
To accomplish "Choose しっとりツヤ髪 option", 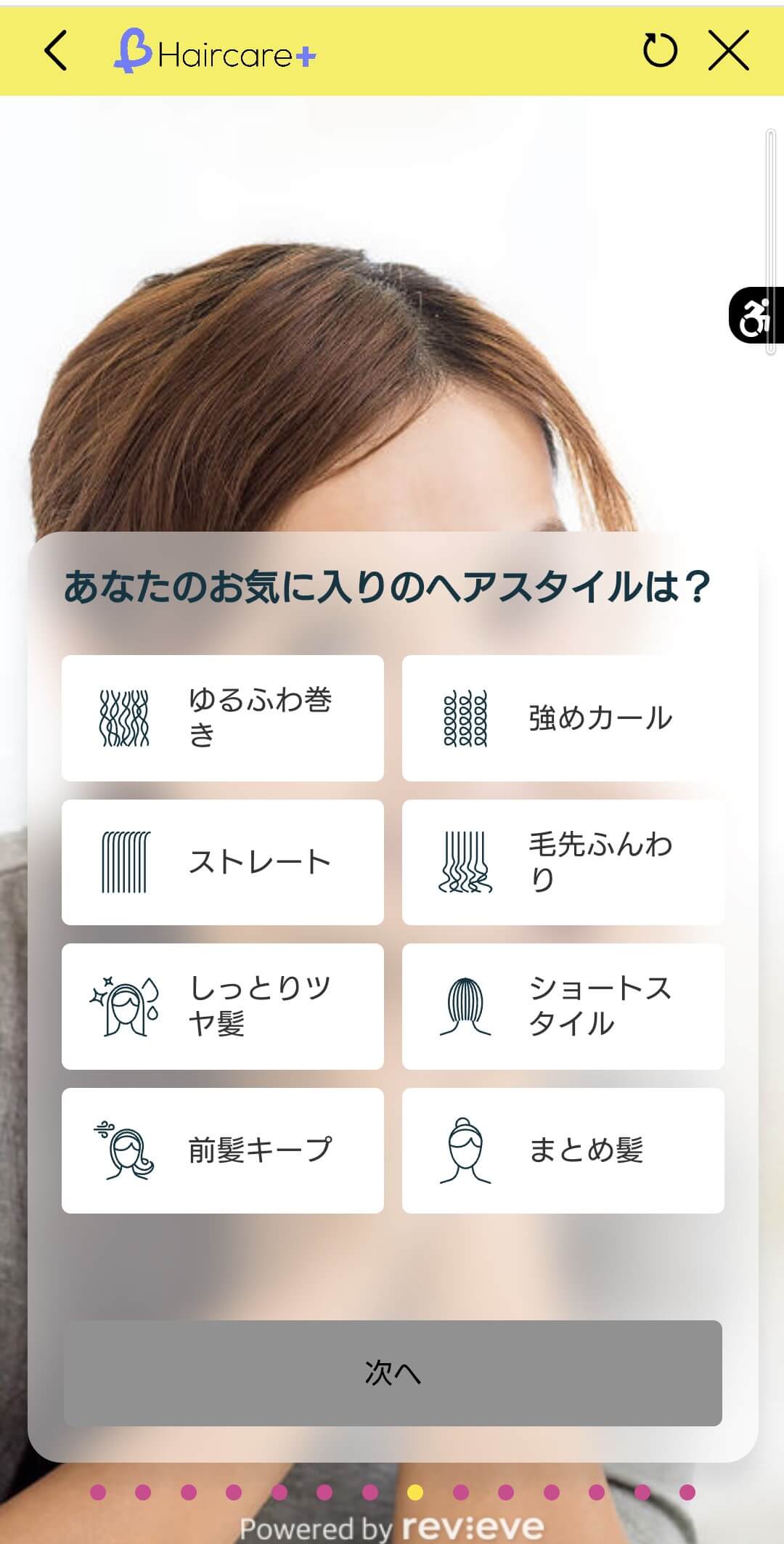I will [x=223, y=1006].
